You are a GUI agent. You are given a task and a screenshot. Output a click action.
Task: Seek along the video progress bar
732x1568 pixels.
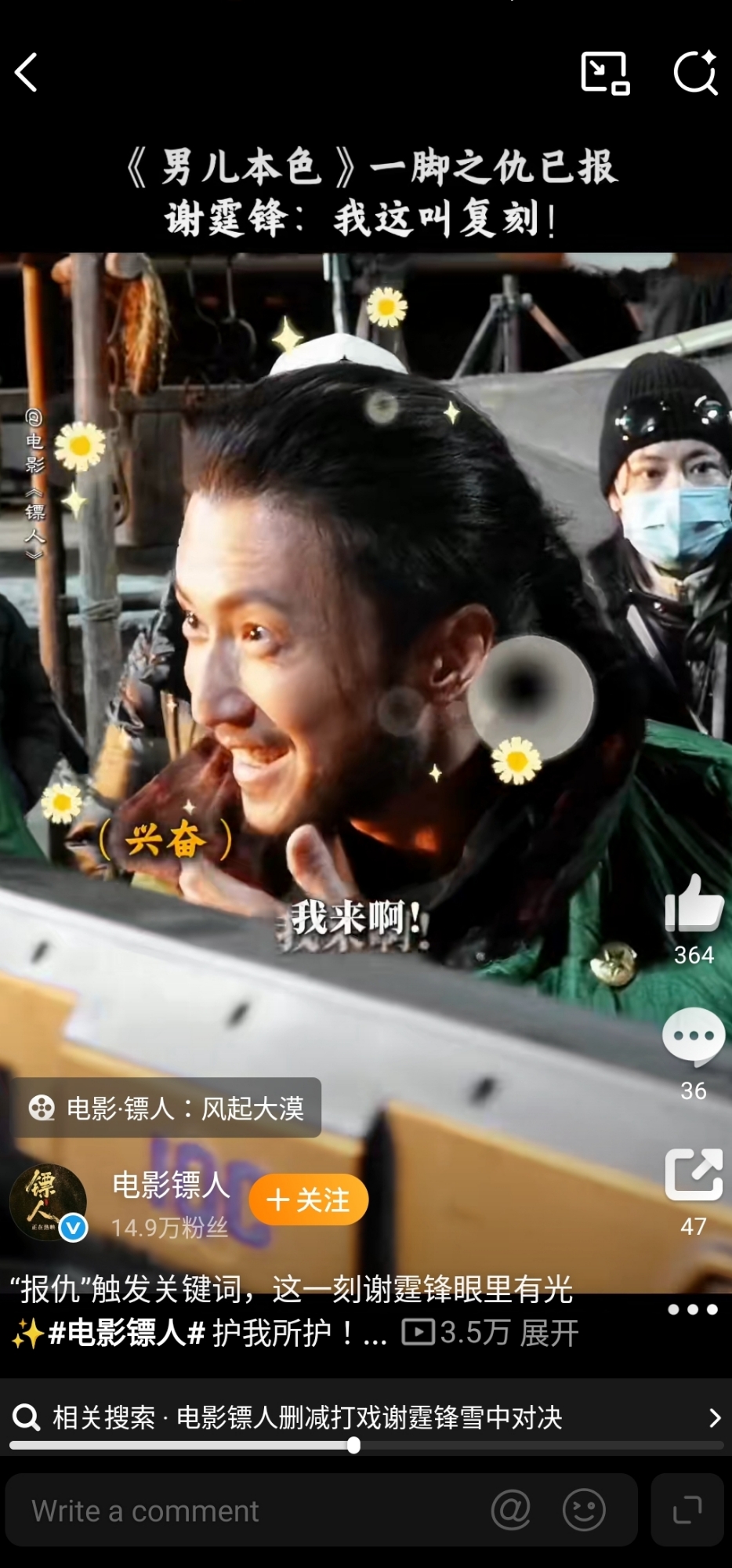tap(354, 1446)
